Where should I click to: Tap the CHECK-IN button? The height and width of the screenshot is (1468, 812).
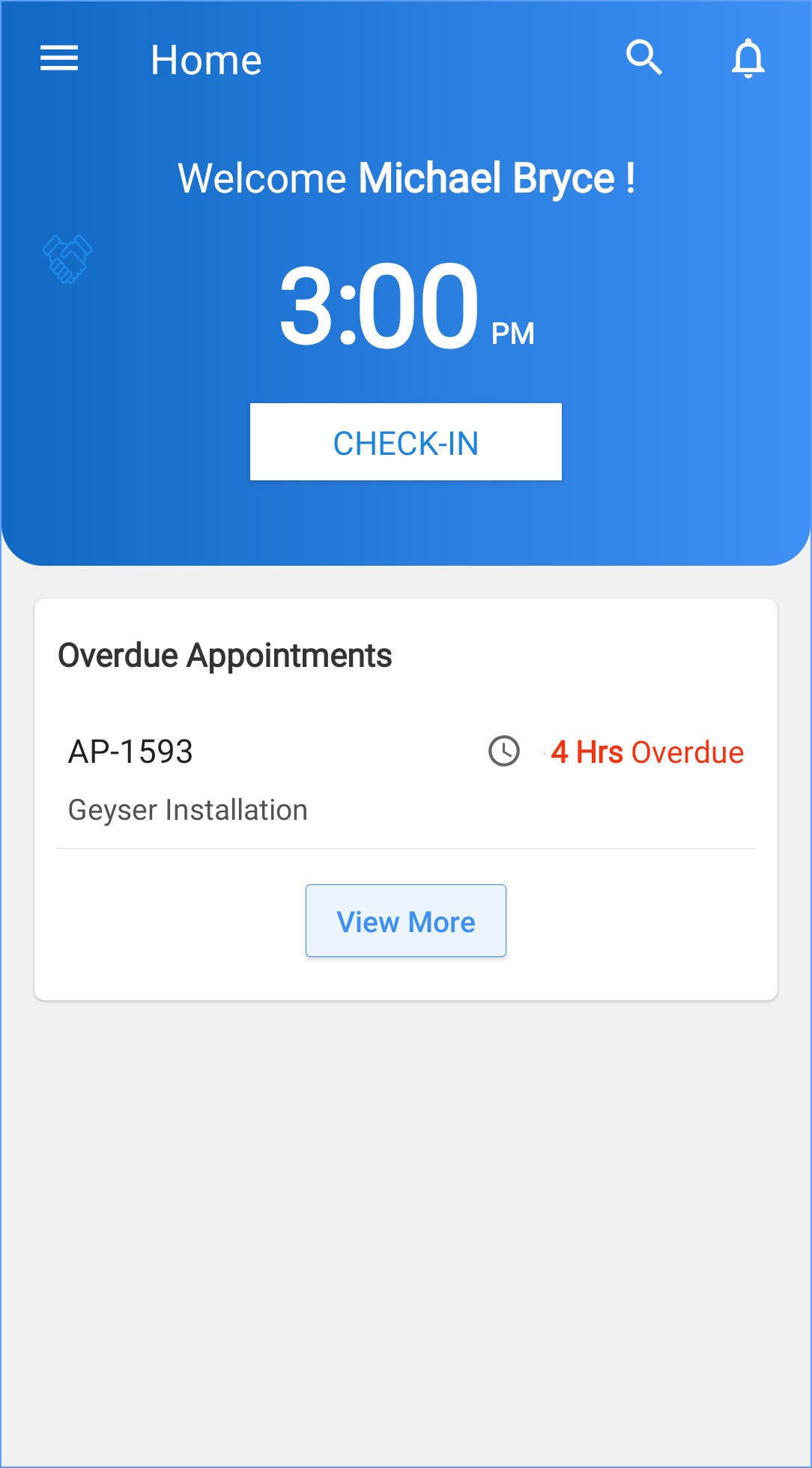tap(405, 442)
